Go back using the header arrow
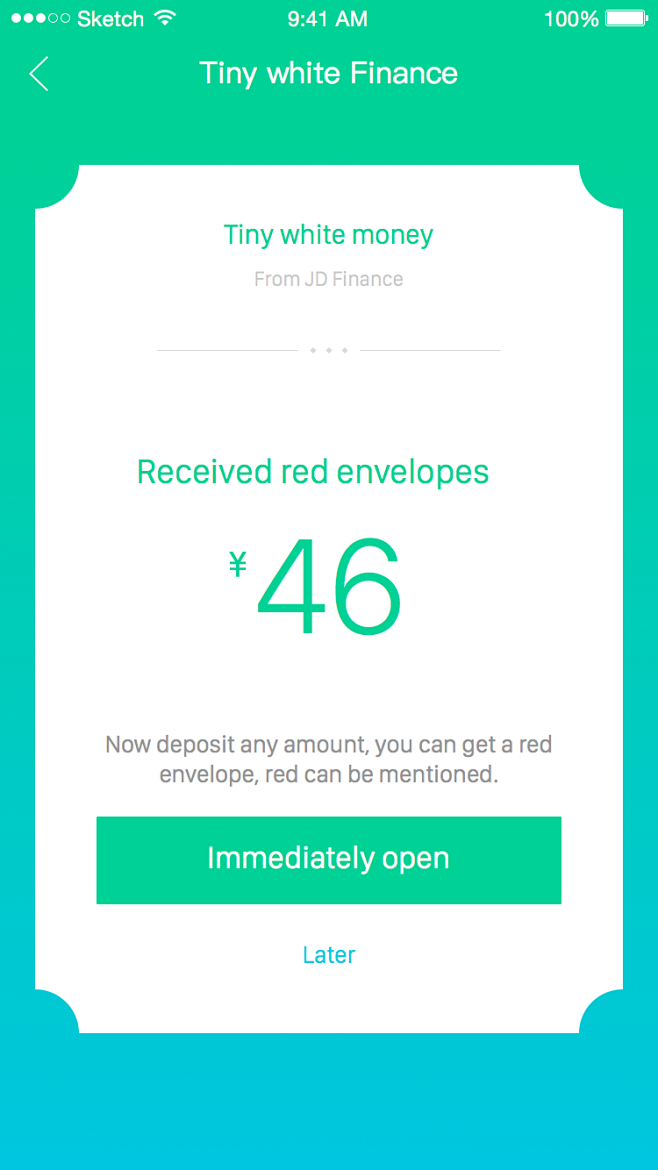Viewport: 658px width, 1170px height. [39, 74]
